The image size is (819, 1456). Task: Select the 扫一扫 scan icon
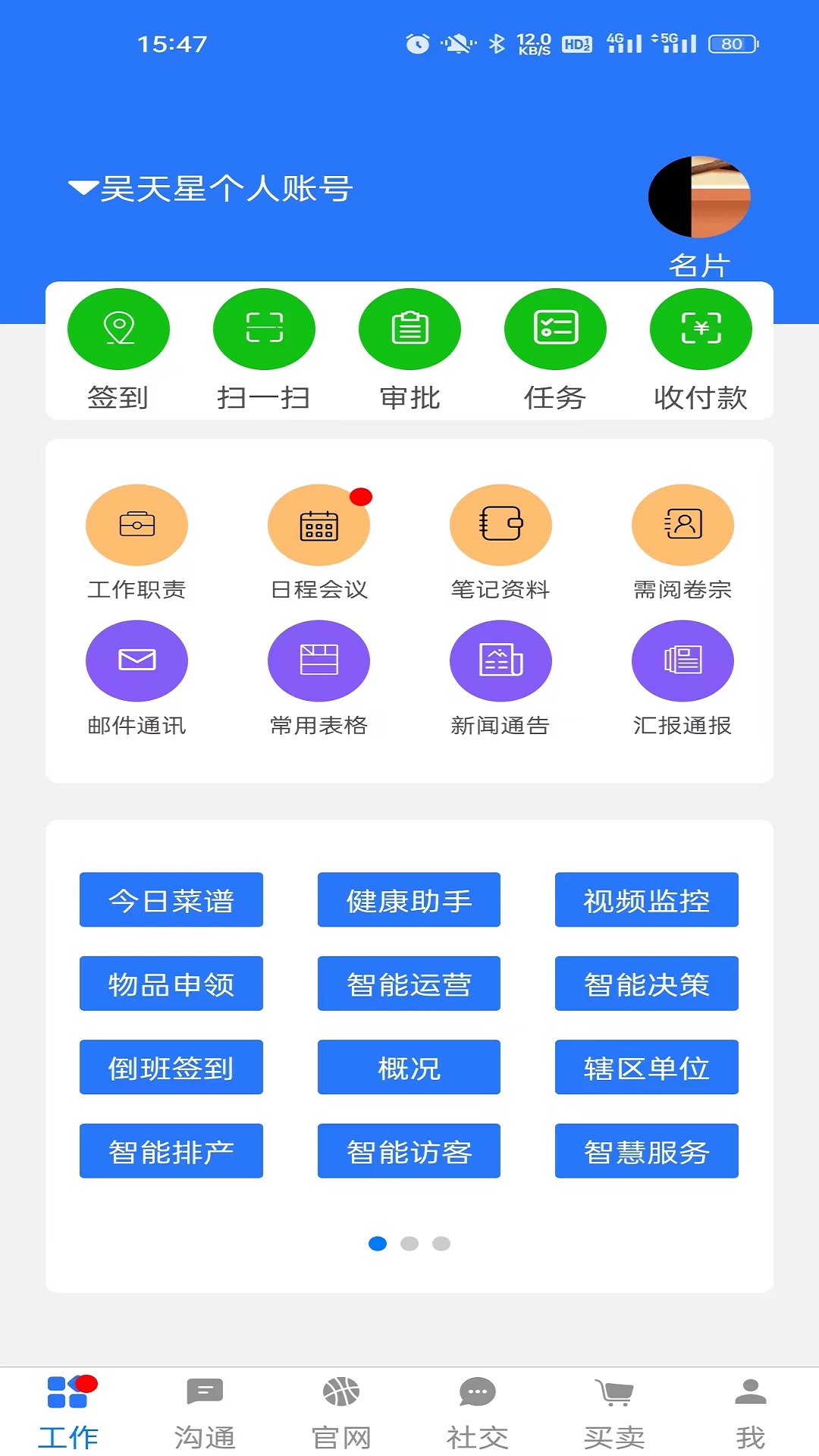tap(264, 329)
